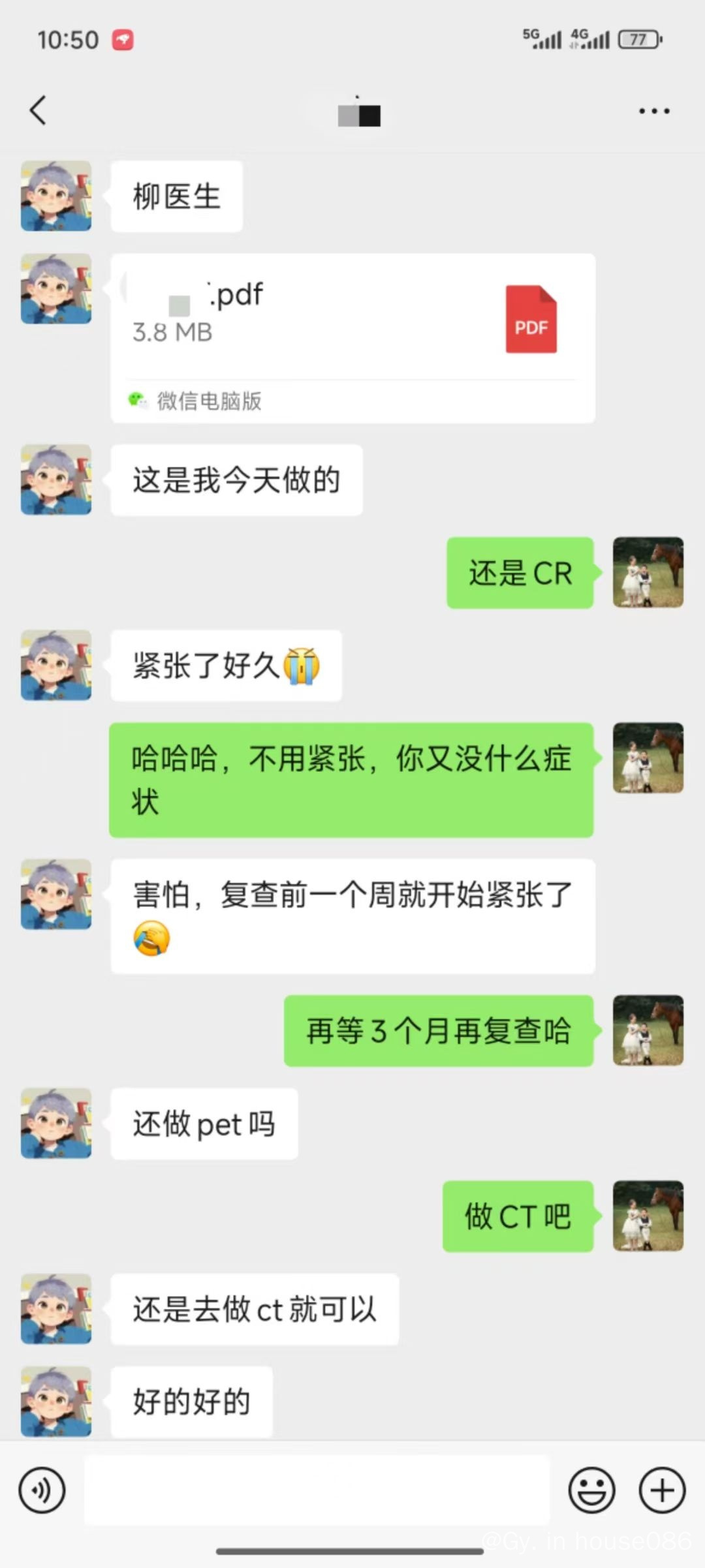Open contact's avatar beside 柳医生 message

[56, 196]
